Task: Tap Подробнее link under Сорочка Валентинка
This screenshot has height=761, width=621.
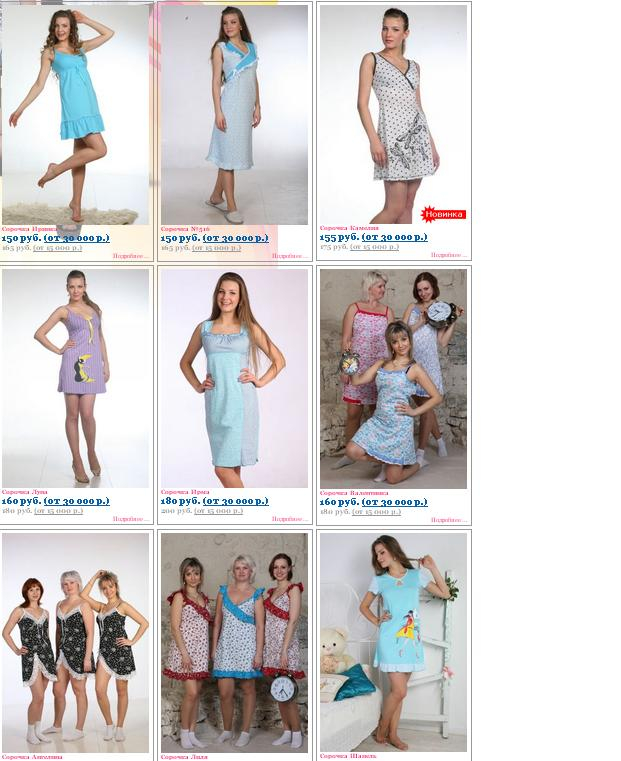Action: [449, 520]
